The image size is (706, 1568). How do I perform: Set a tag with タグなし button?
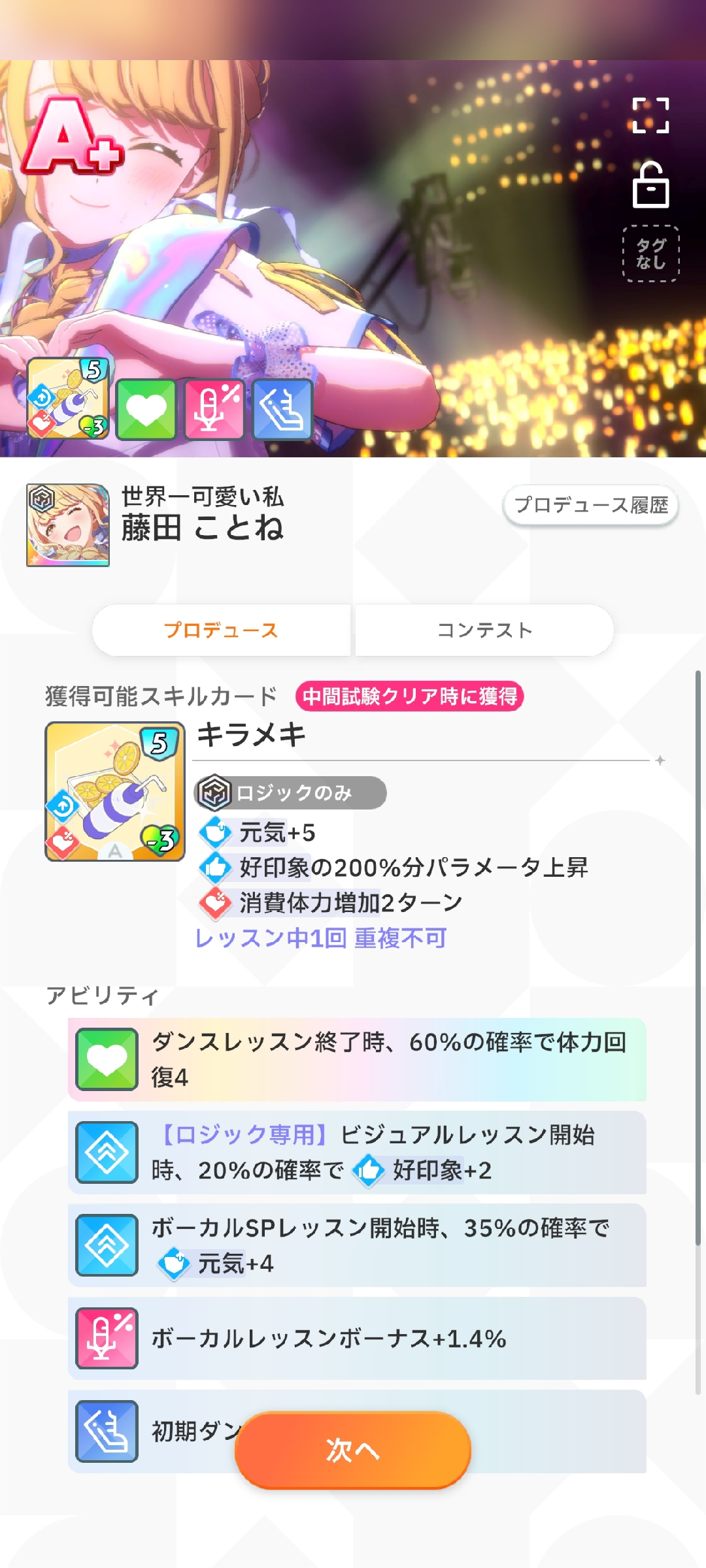(650, 253)
